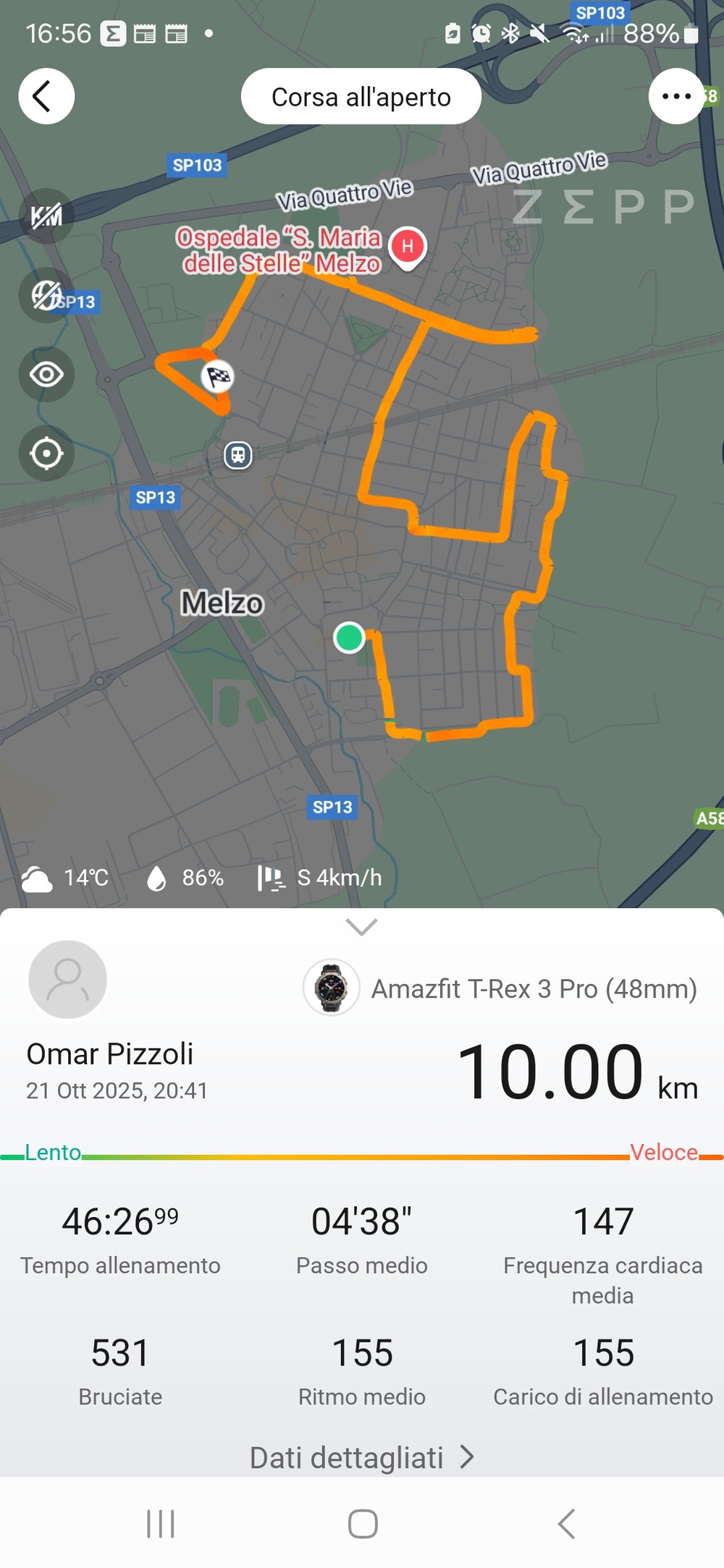Go to the home screen
The width and height of the screenshot is (724, 1568).
362,1523
